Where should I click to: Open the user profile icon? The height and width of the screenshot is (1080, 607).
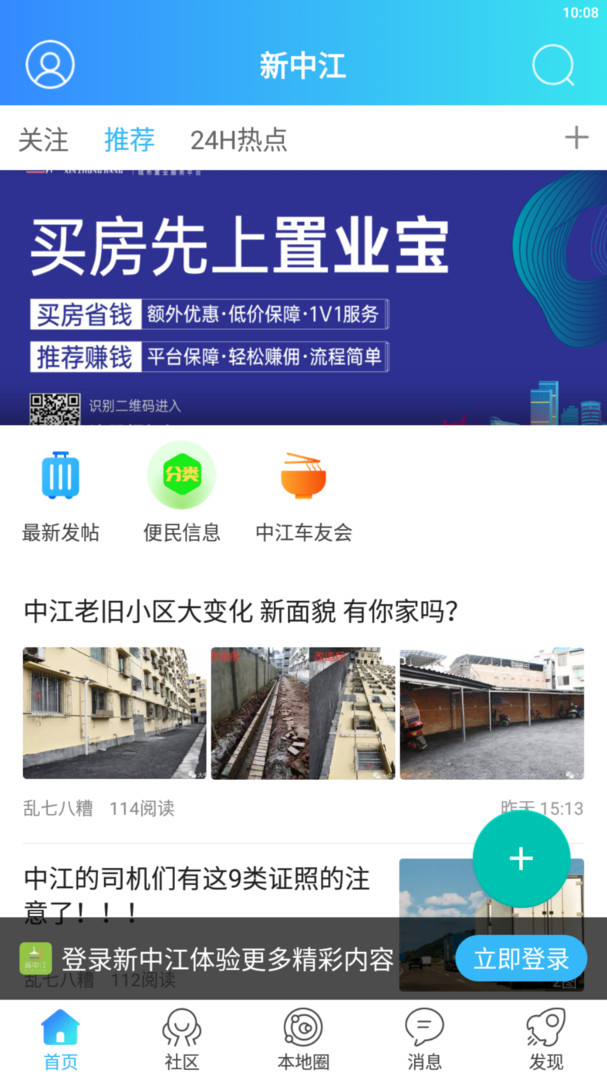(x=50, y=65)
